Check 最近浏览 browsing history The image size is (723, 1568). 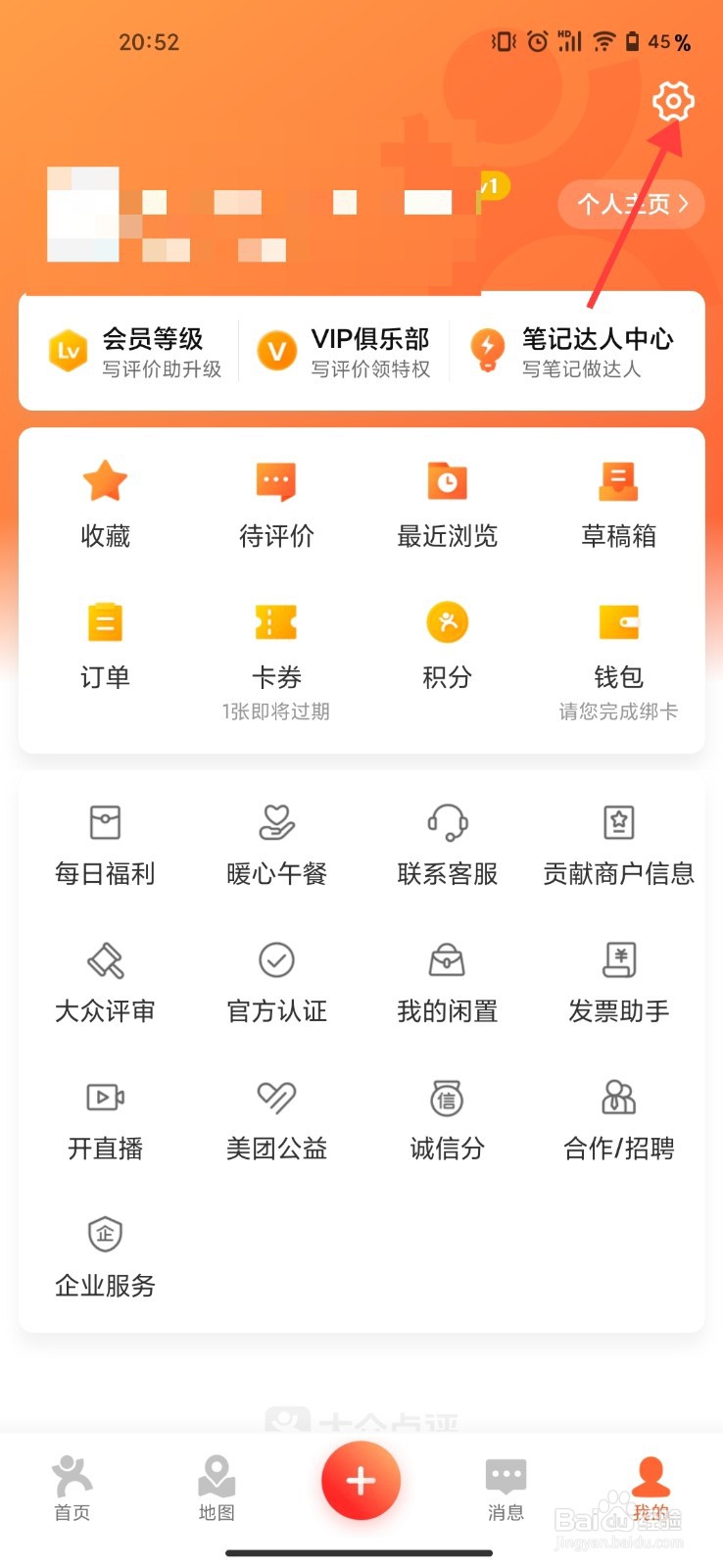[x=447, y=504]
